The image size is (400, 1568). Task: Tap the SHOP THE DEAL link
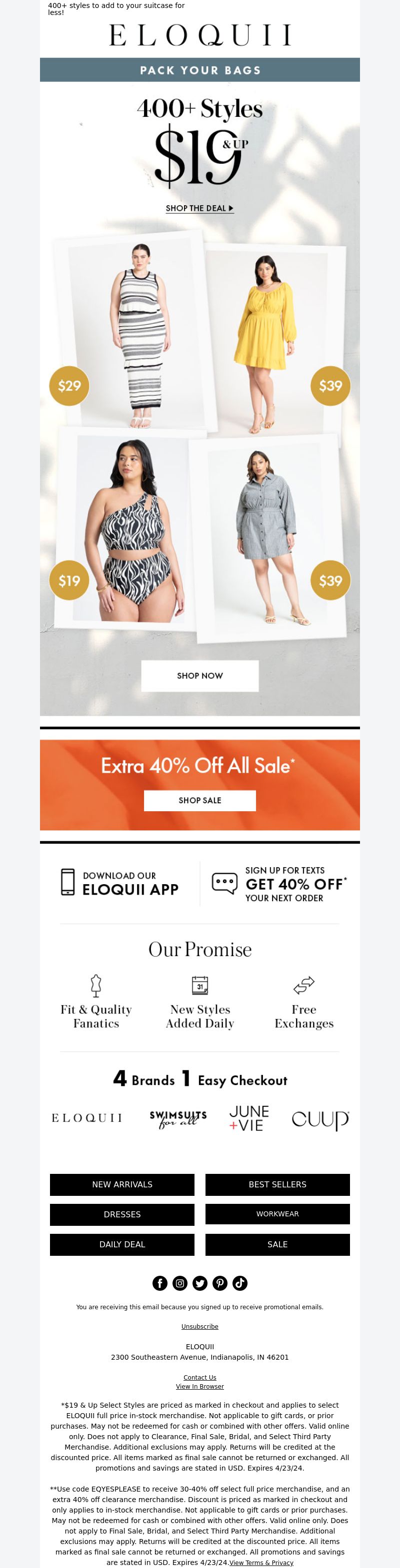click(199, 208)
